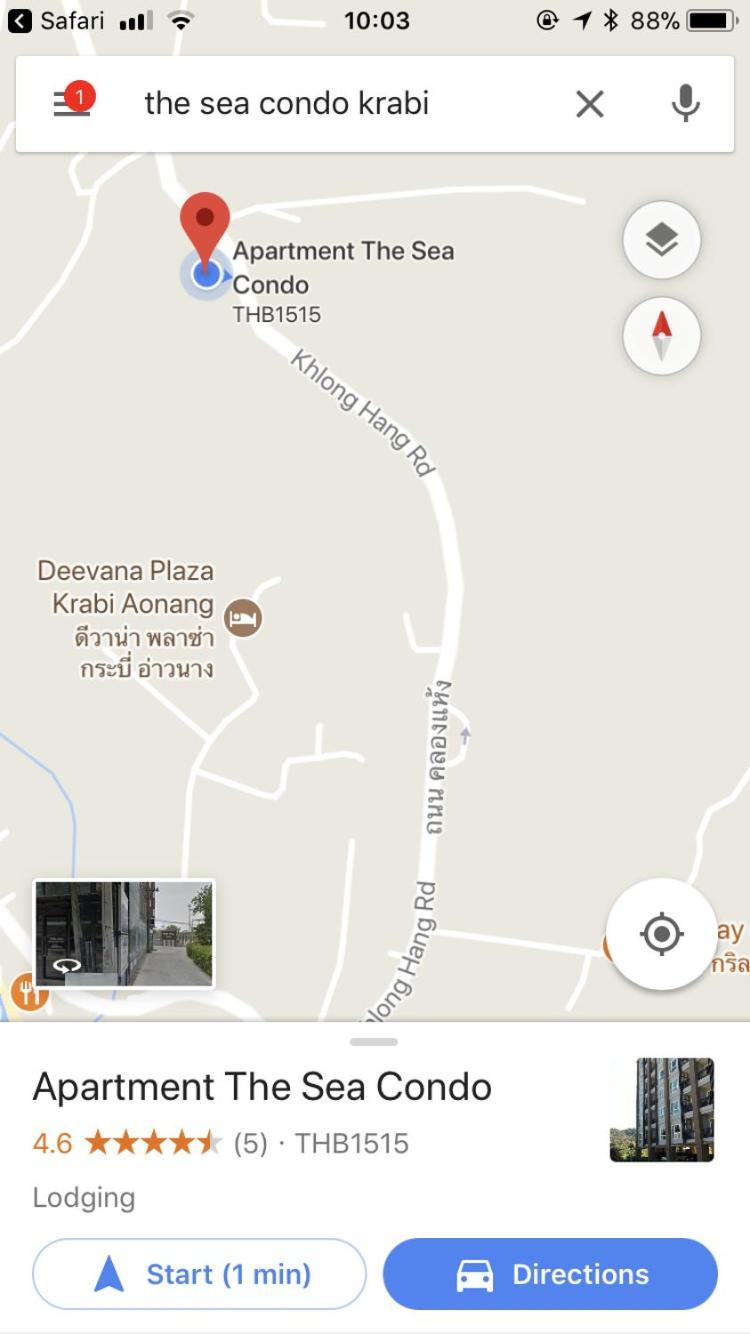The width and height of the screenshot is (750, 1334).
Task: Open the hamburger menu with notification badge
Action: [73, 103]
